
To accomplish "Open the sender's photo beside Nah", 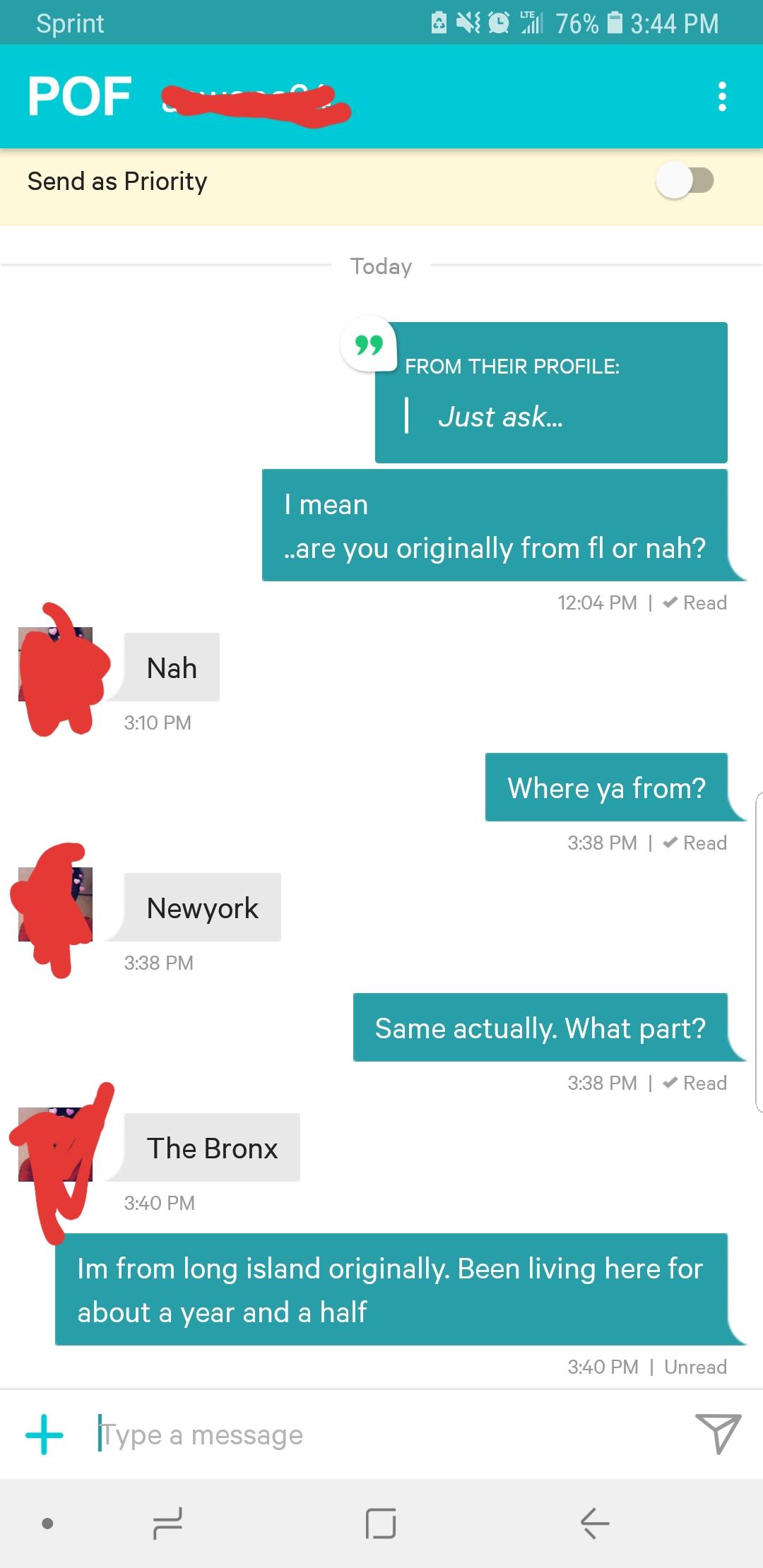I will (x=56, y=664).
